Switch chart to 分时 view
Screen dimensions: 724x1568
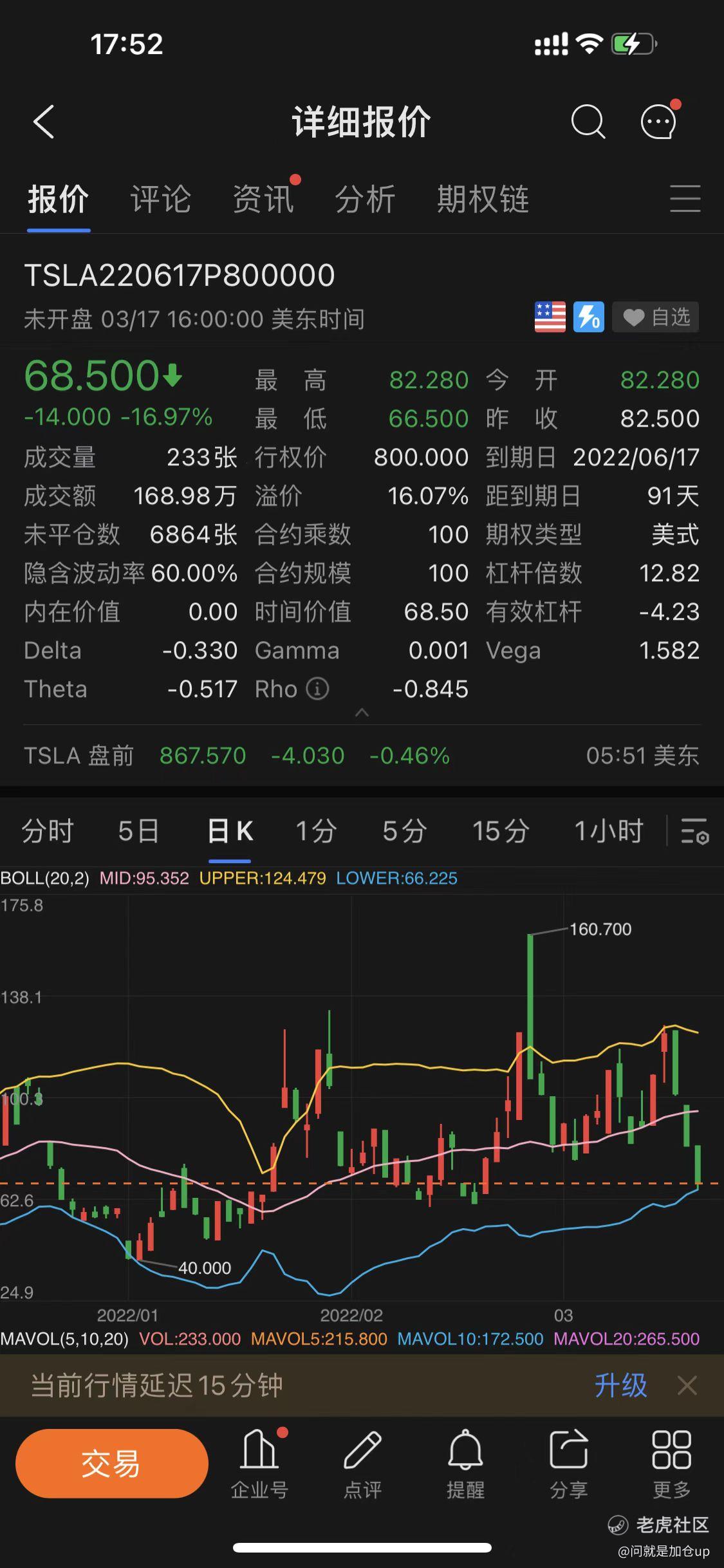[x=48, y=831]
